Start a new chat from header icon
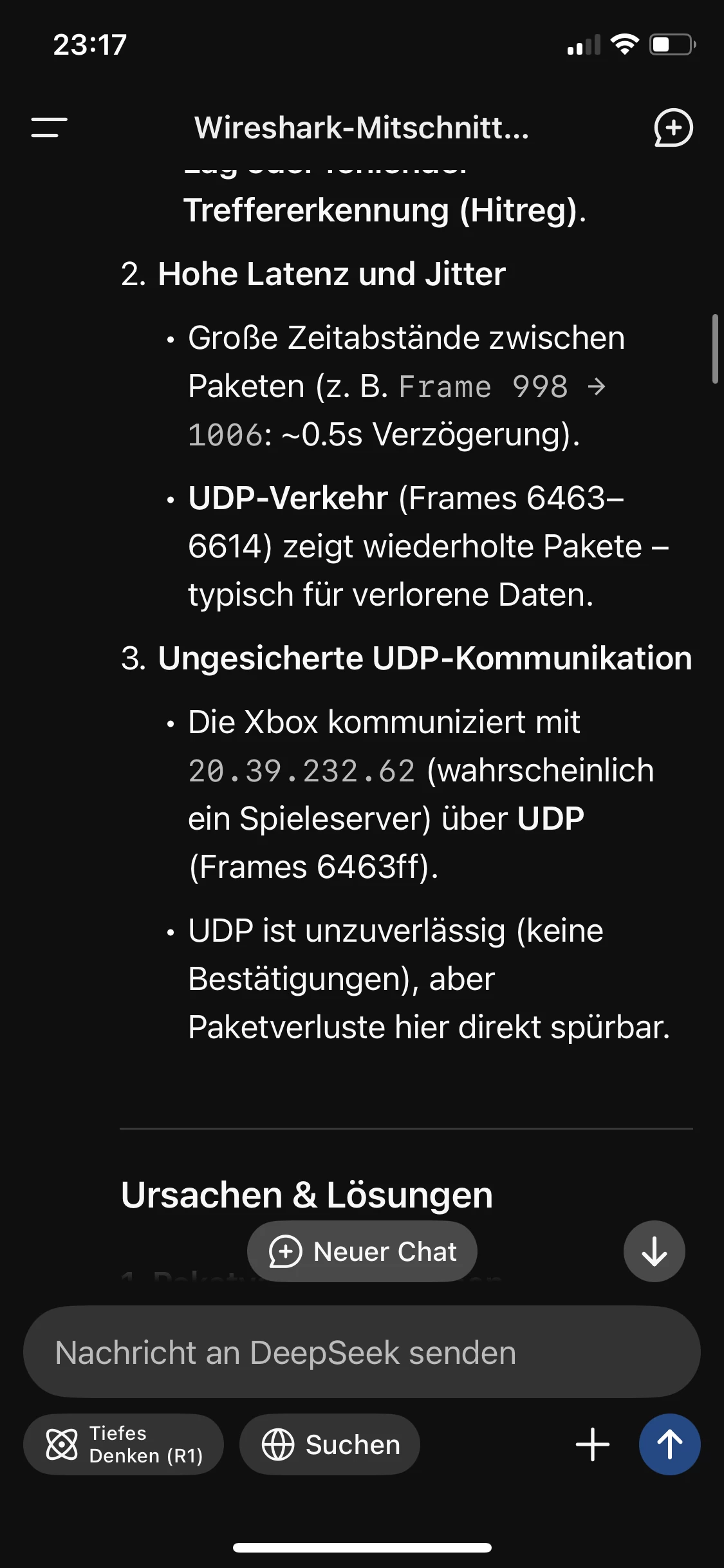 (673, 127)
